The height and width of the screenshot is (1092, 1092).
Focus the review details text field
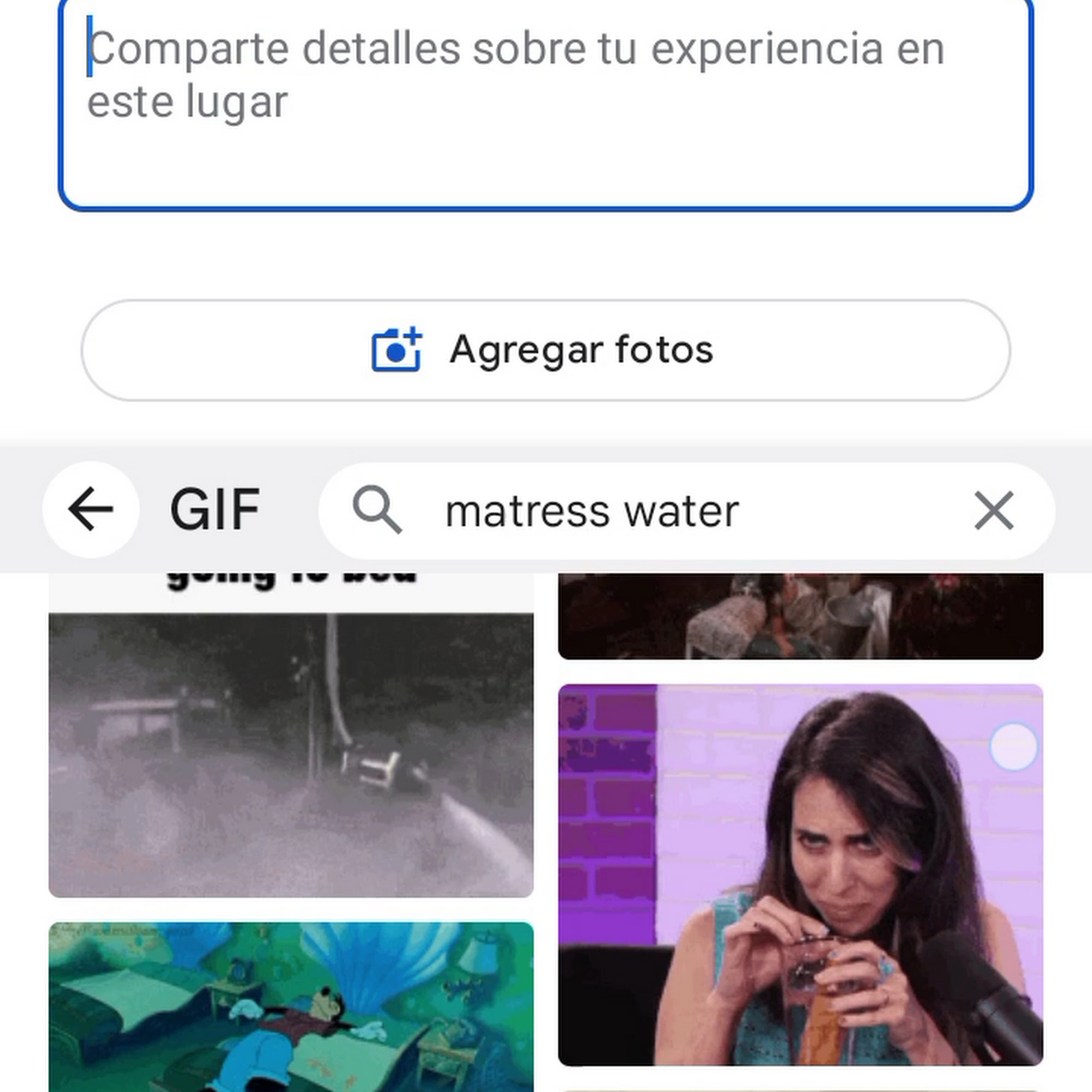point(545,105)
